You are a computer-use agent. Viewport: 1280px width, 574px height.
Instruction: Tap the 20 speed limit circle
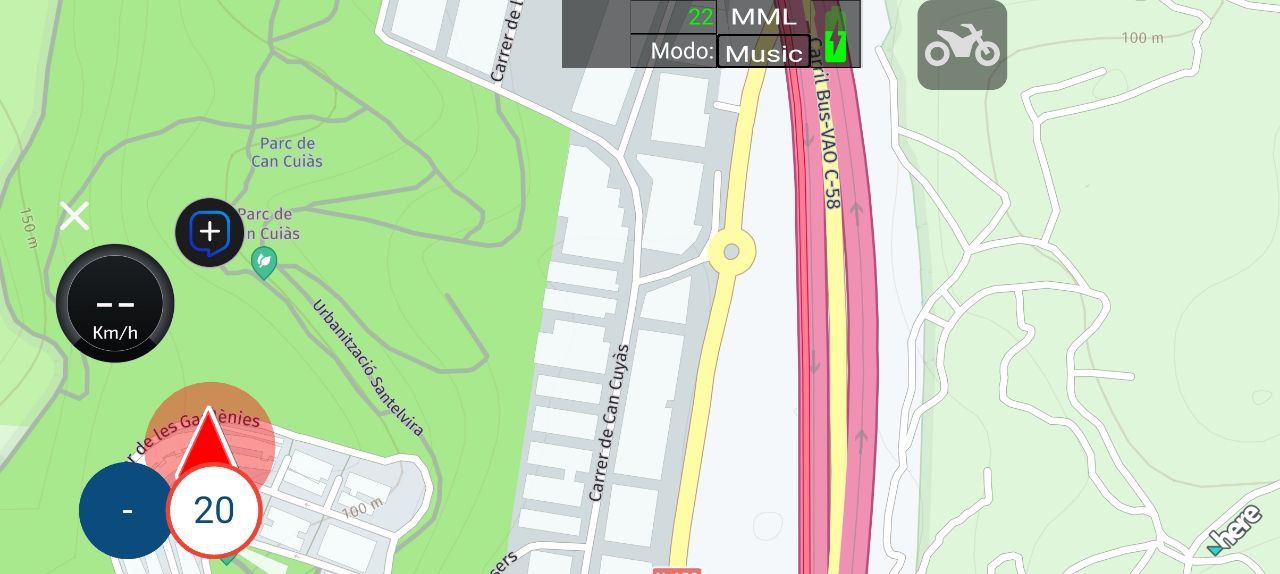click(214, 511)
